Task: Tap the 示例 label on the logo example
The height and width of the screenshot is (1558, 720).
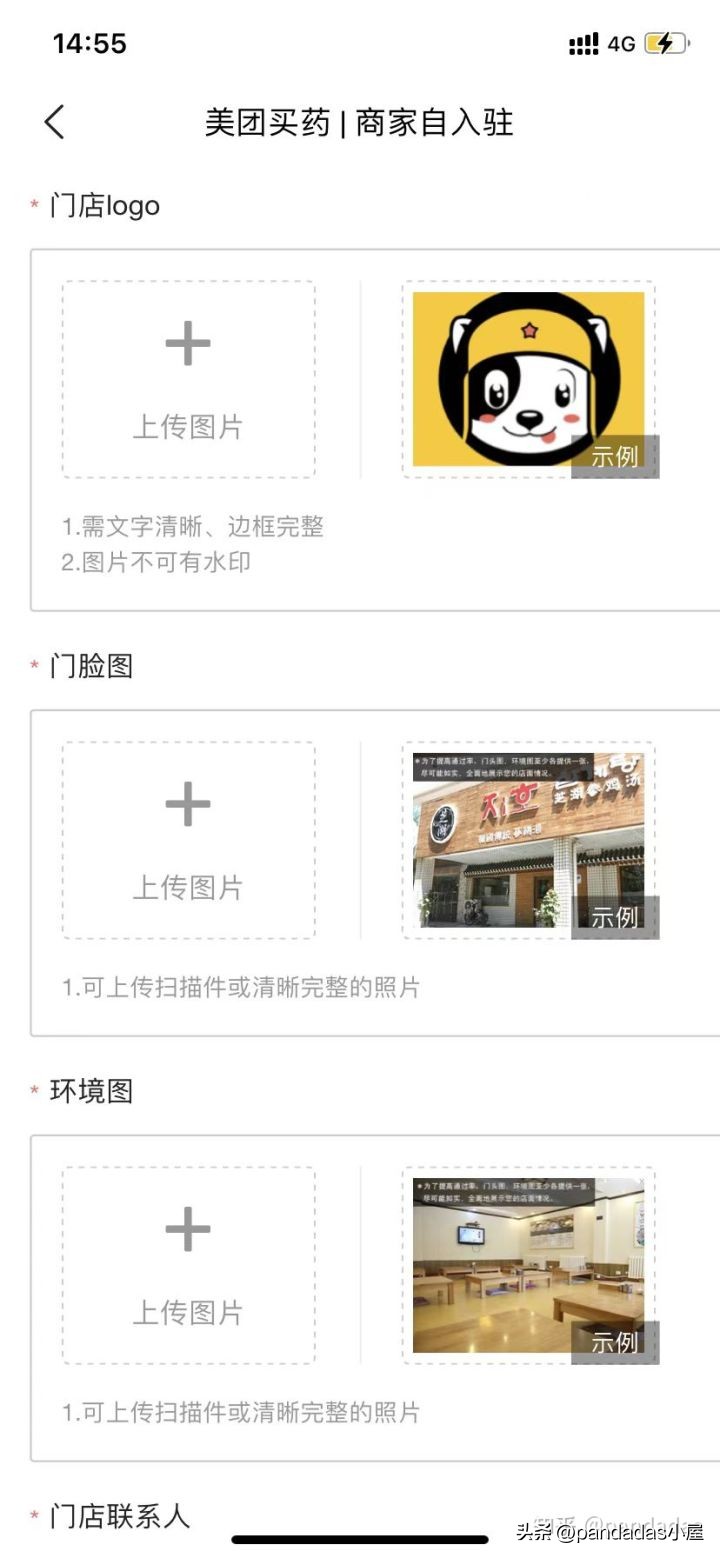Action: click(x=613, y=456)
